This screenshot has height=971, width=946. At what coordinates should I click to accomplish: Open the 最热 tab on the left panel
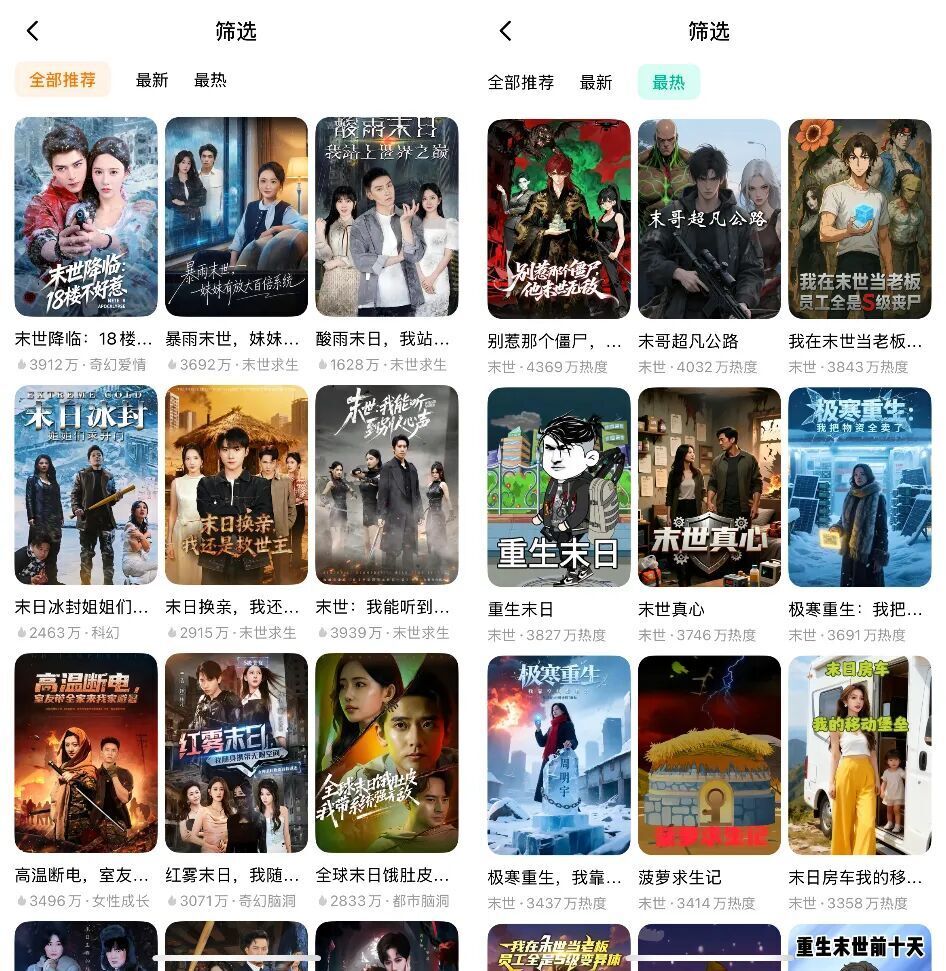coord(211,80)
